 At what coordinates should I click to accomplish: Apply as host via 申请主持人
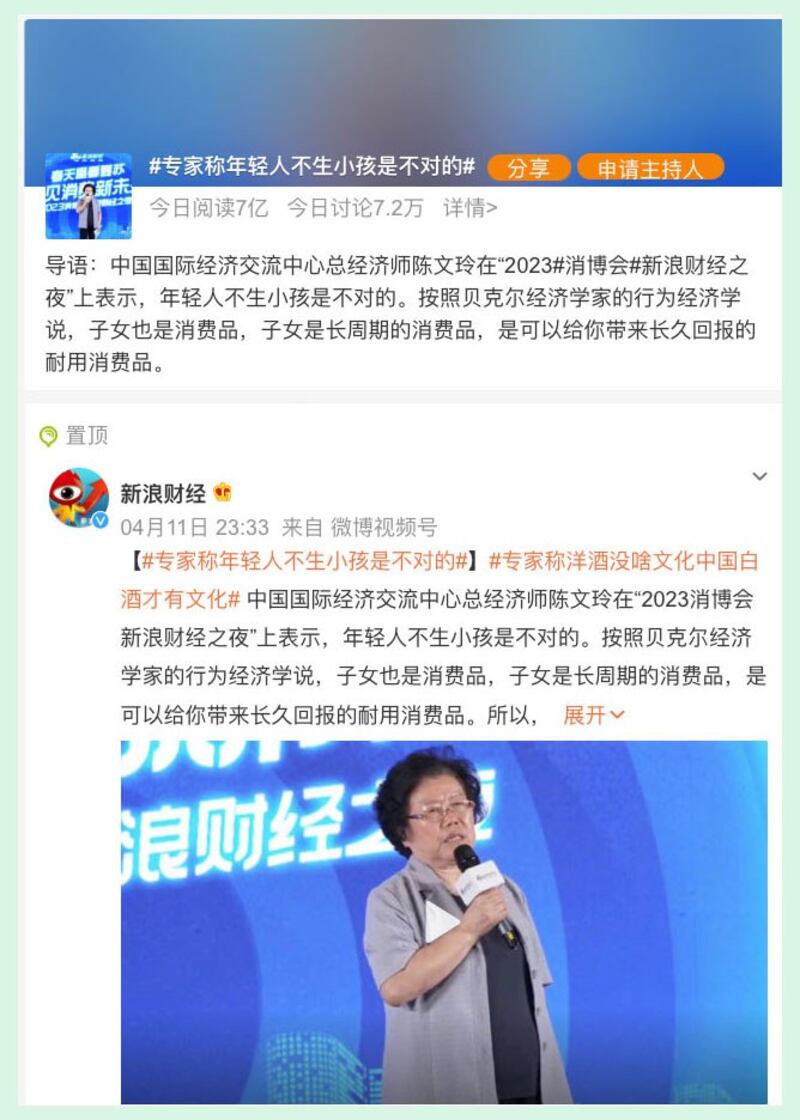click(x=650, y=168)
